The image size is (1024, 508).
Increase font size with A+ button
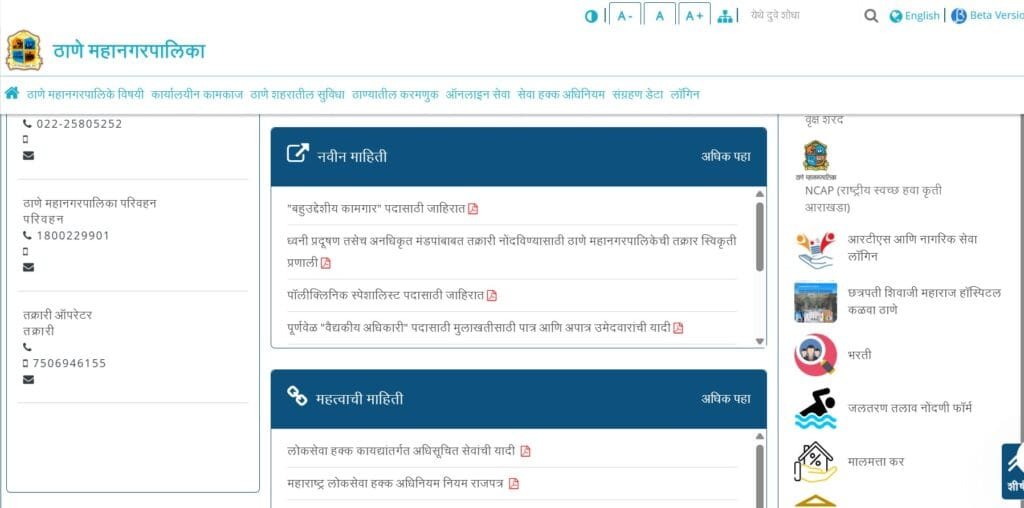(x=693, y=16)
